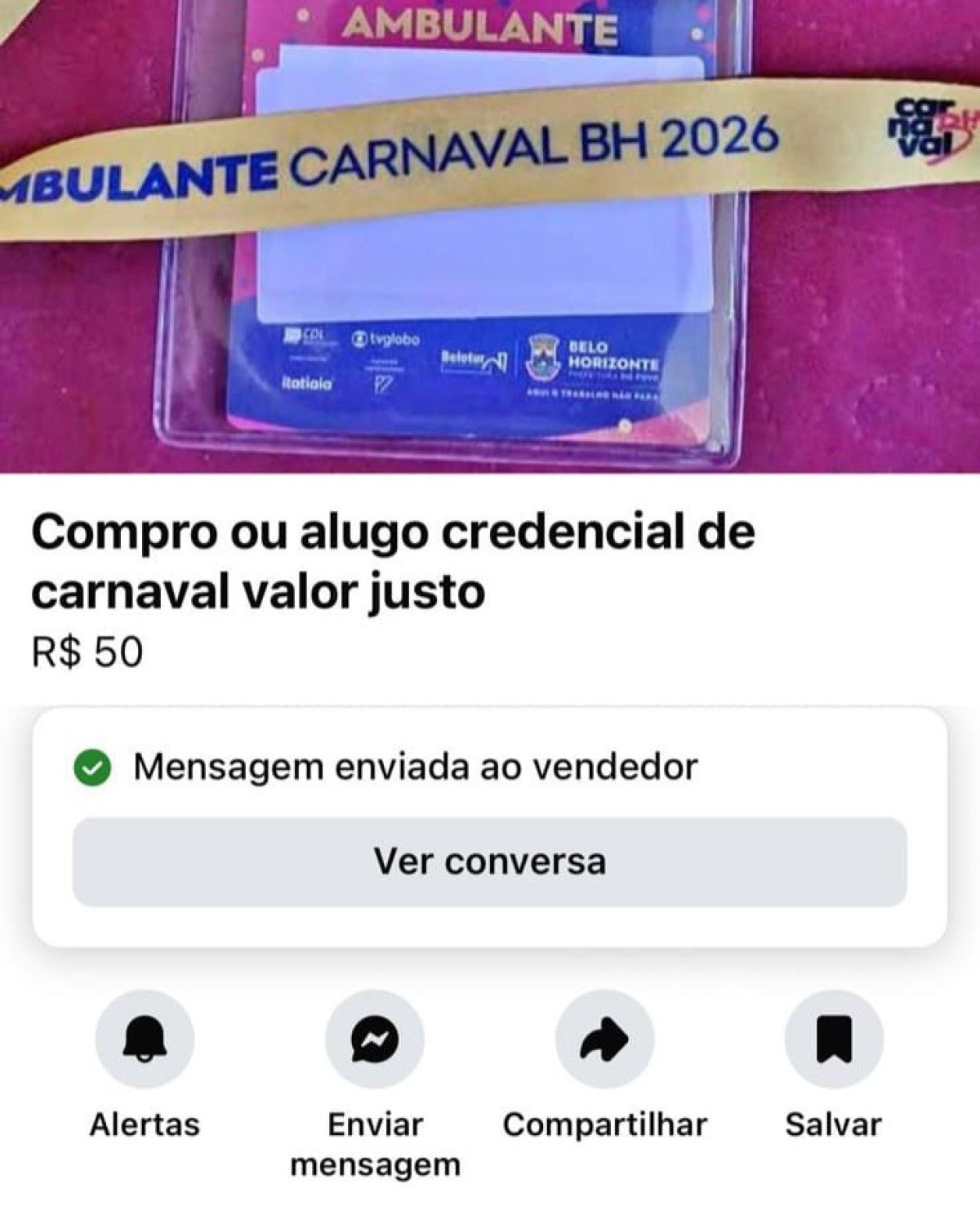Tap the bell icon to manage alerts
The width and height of the screenshot is (980, 1224).
tap(145, 1039)
